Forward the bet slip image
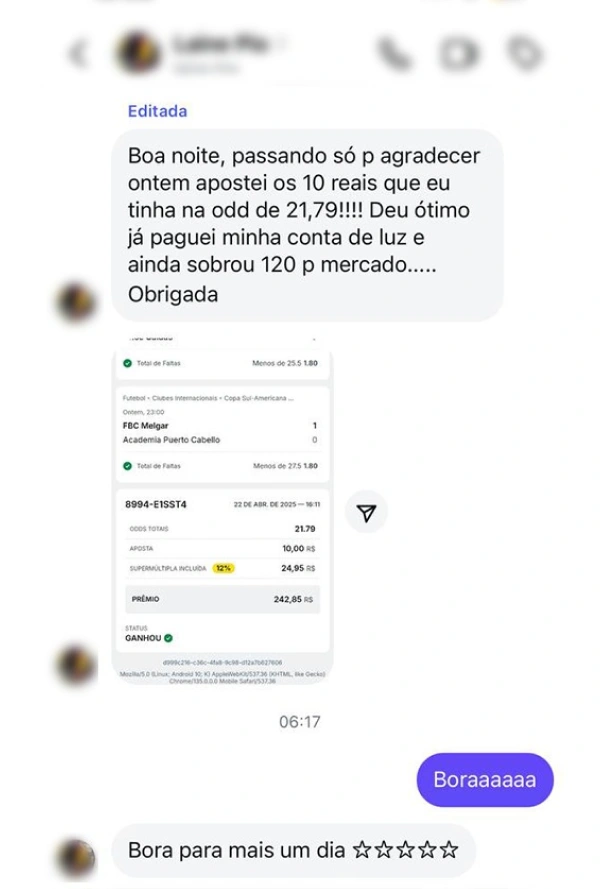This screenshot has width=600, height=889. point(367,513)
